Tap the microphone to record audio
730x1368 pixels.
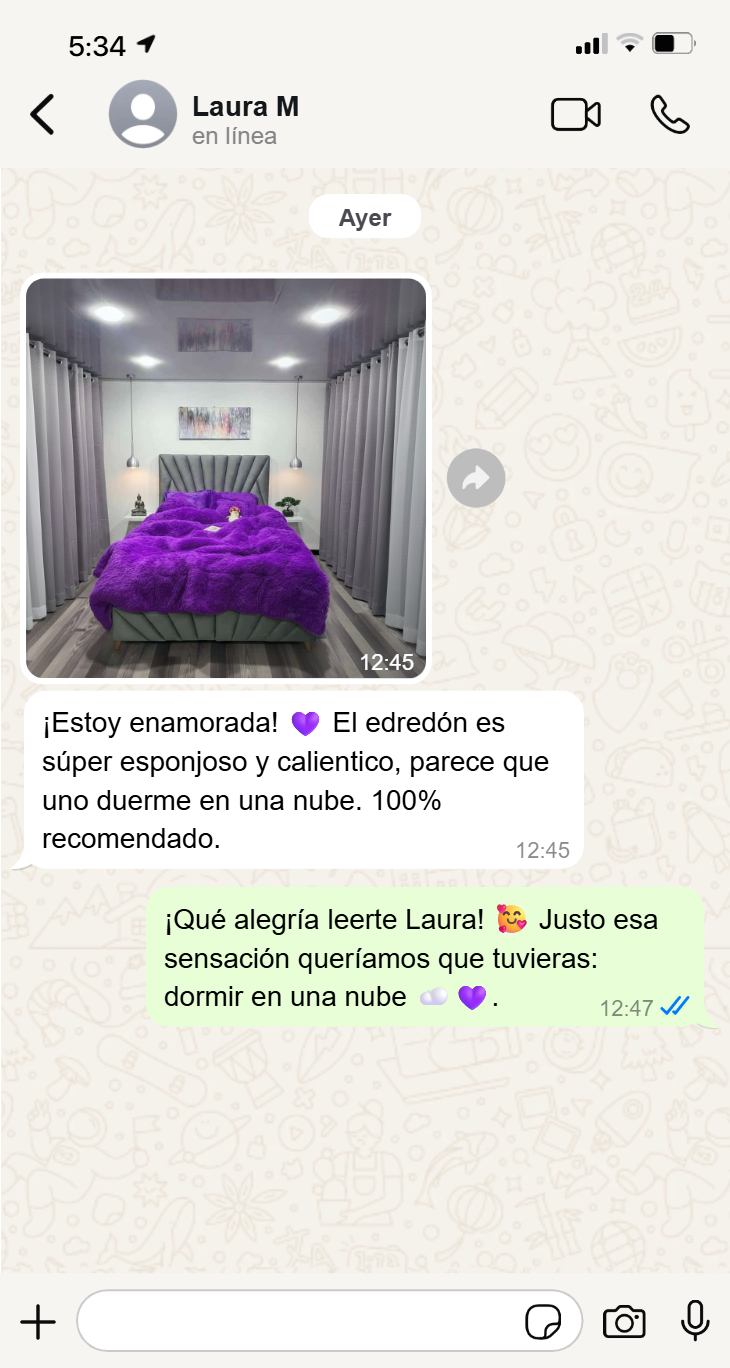coord(695,1322)
